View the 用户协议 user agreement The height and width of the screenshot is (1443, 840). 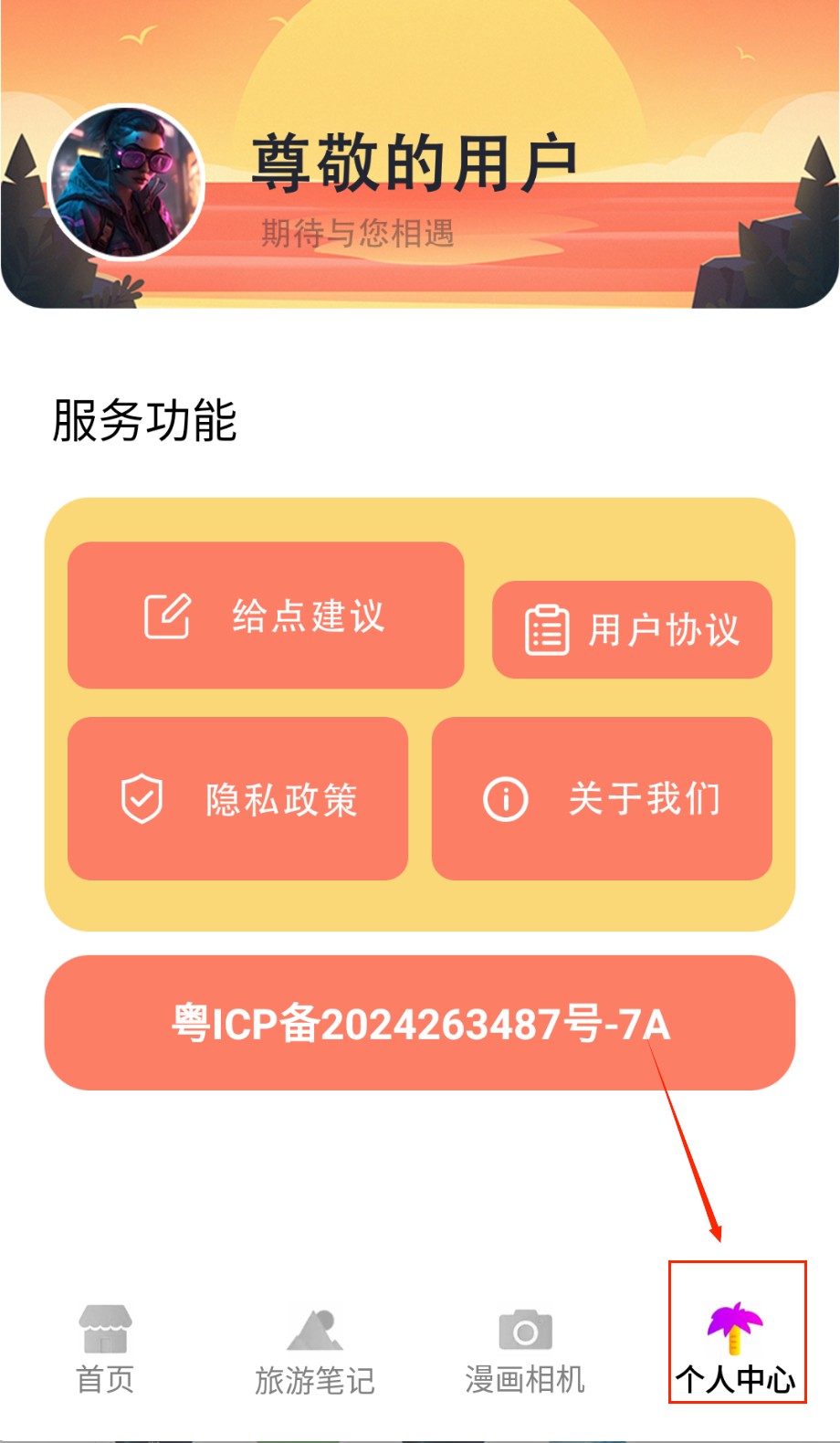[x=632, y=630]
